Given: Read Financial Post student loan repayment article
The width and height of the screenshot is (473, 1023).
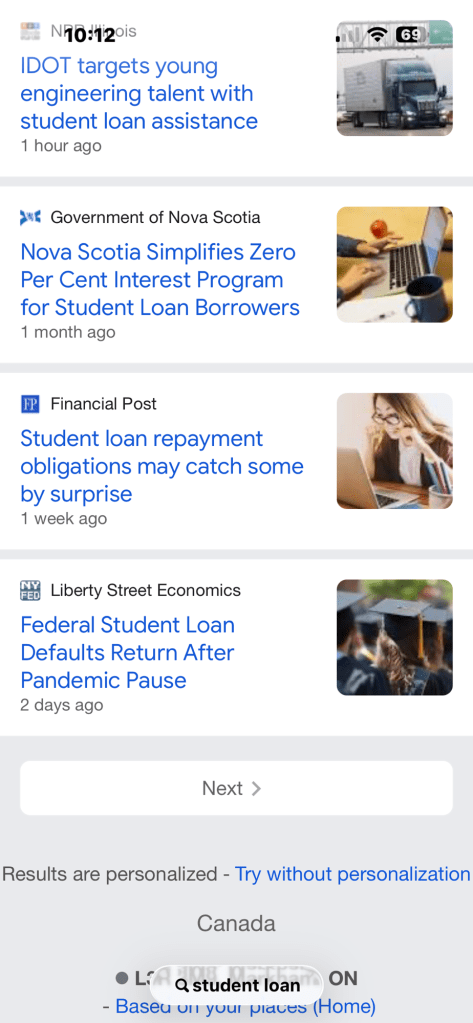Looking at the screenshot, I should click(x=162, y=466).
